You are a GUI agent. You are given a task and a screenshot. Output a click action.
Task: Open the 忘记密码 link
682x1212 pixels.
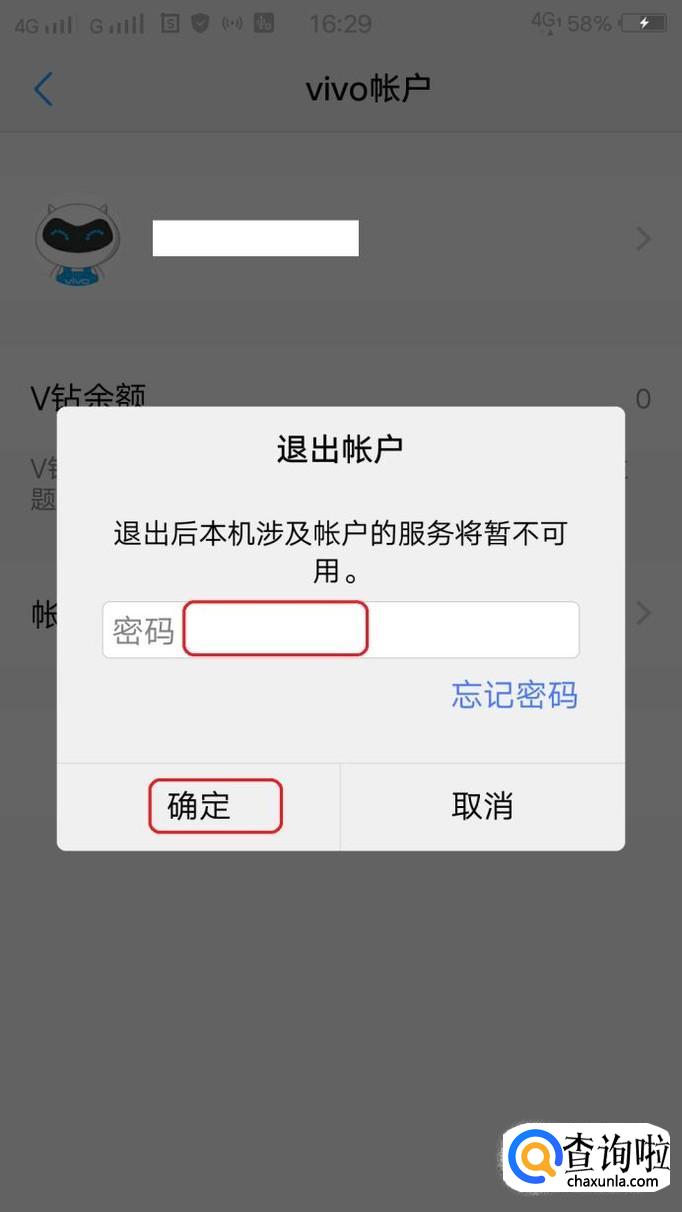click(514, 695)
